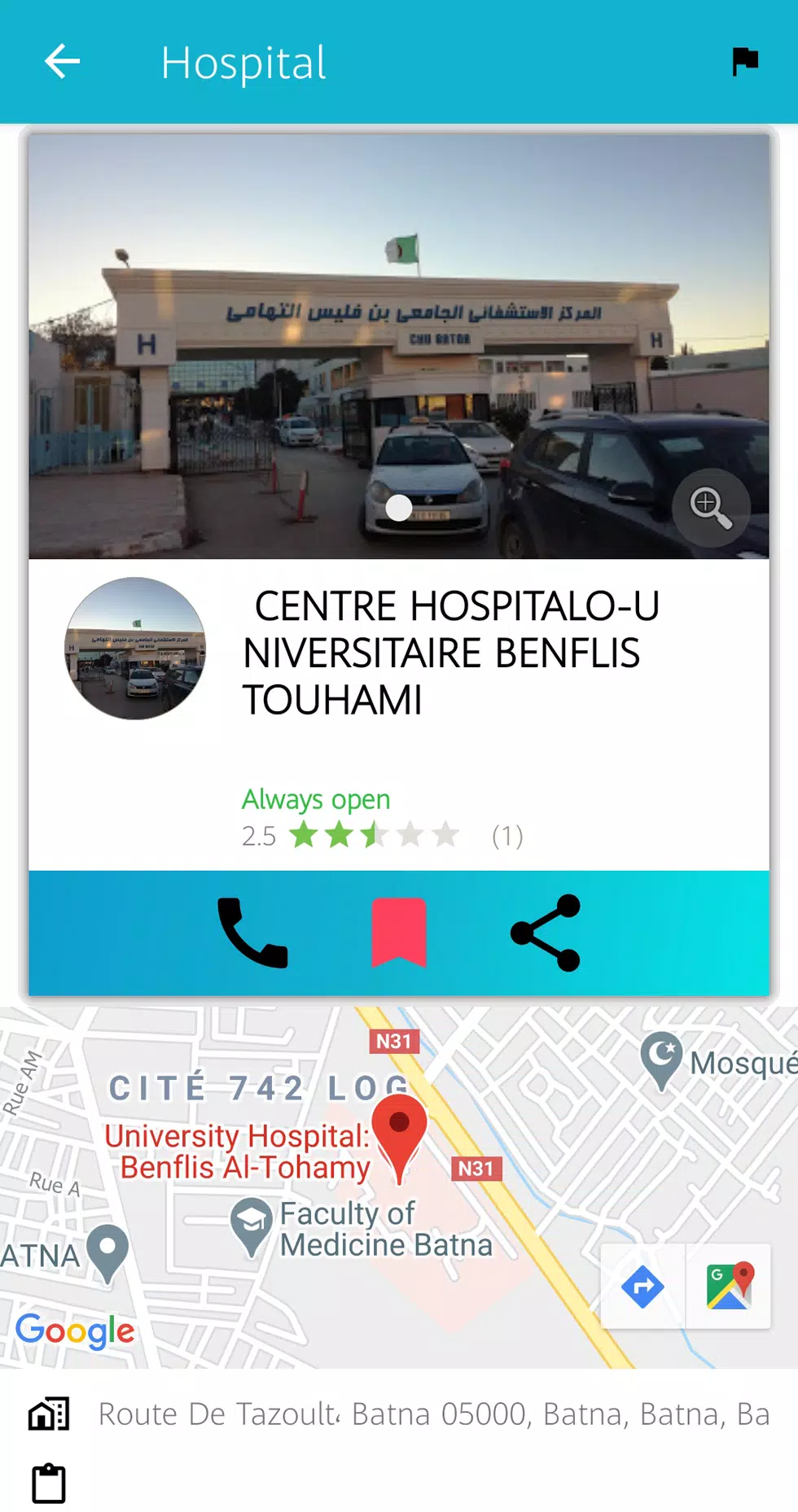Screen dimensions: 798x1512
Task: Call the hospital
Action: 252,933
